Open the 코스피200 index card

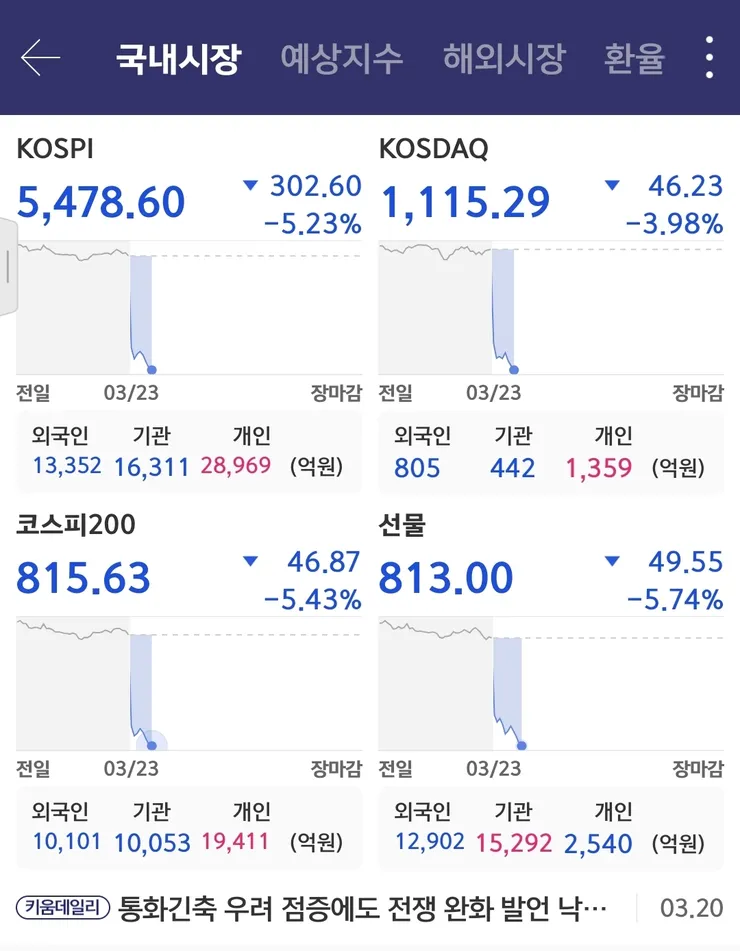click(x=189, y=680)
